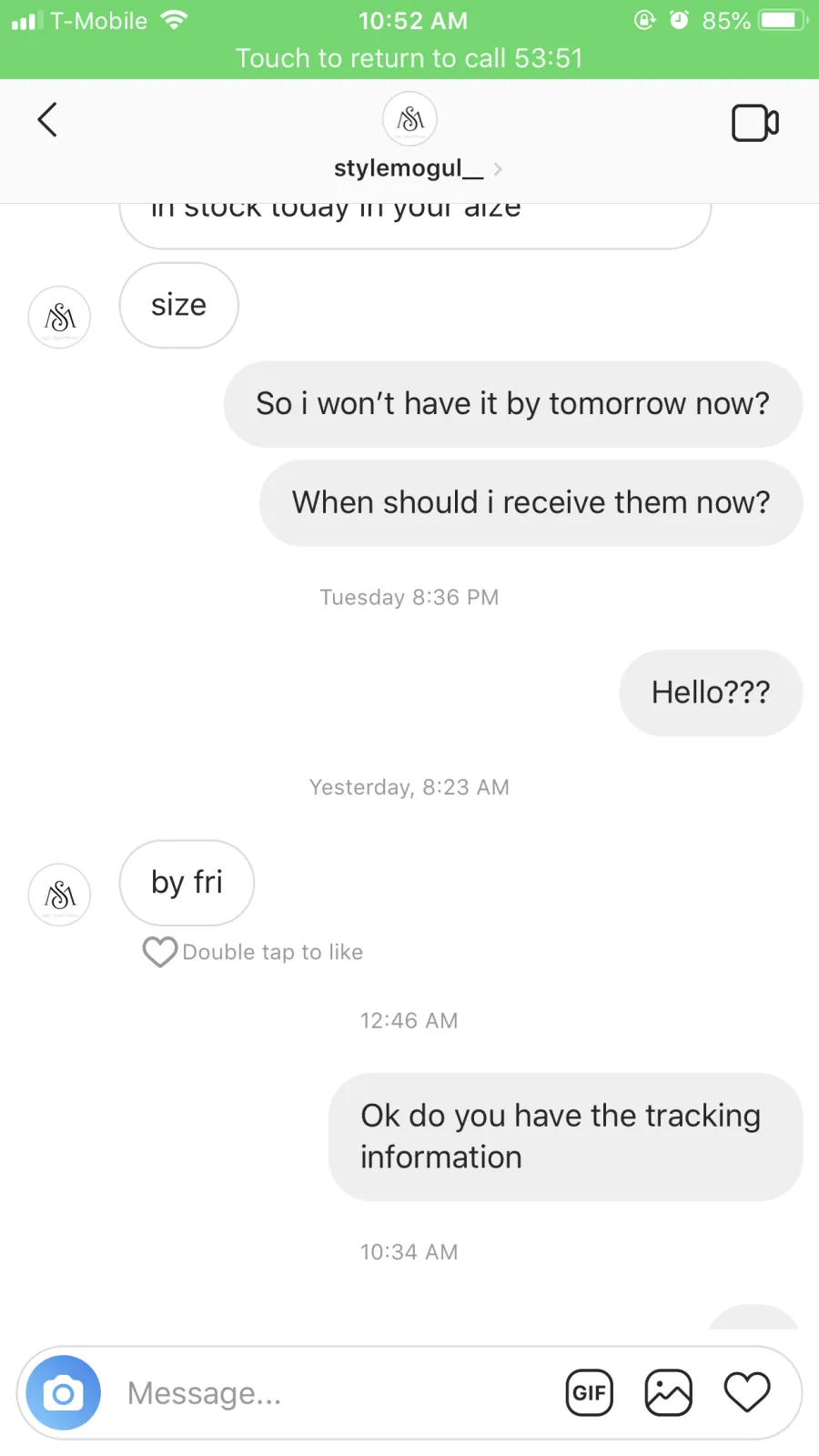The image size is (819, 1456).
Task: Tap the blue camera button
Action: tap(63, 1393)
